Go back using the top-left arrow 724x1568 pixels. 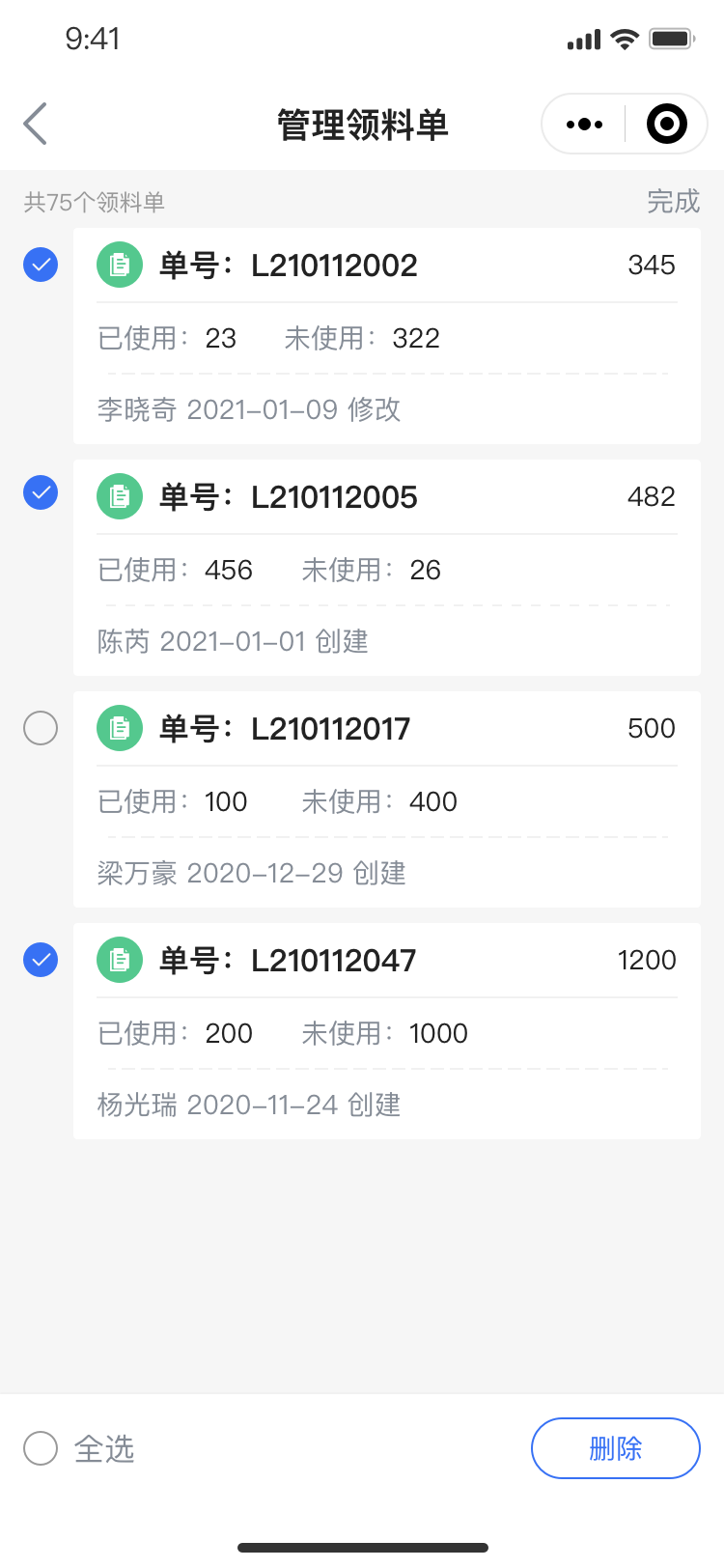point(36,124)
